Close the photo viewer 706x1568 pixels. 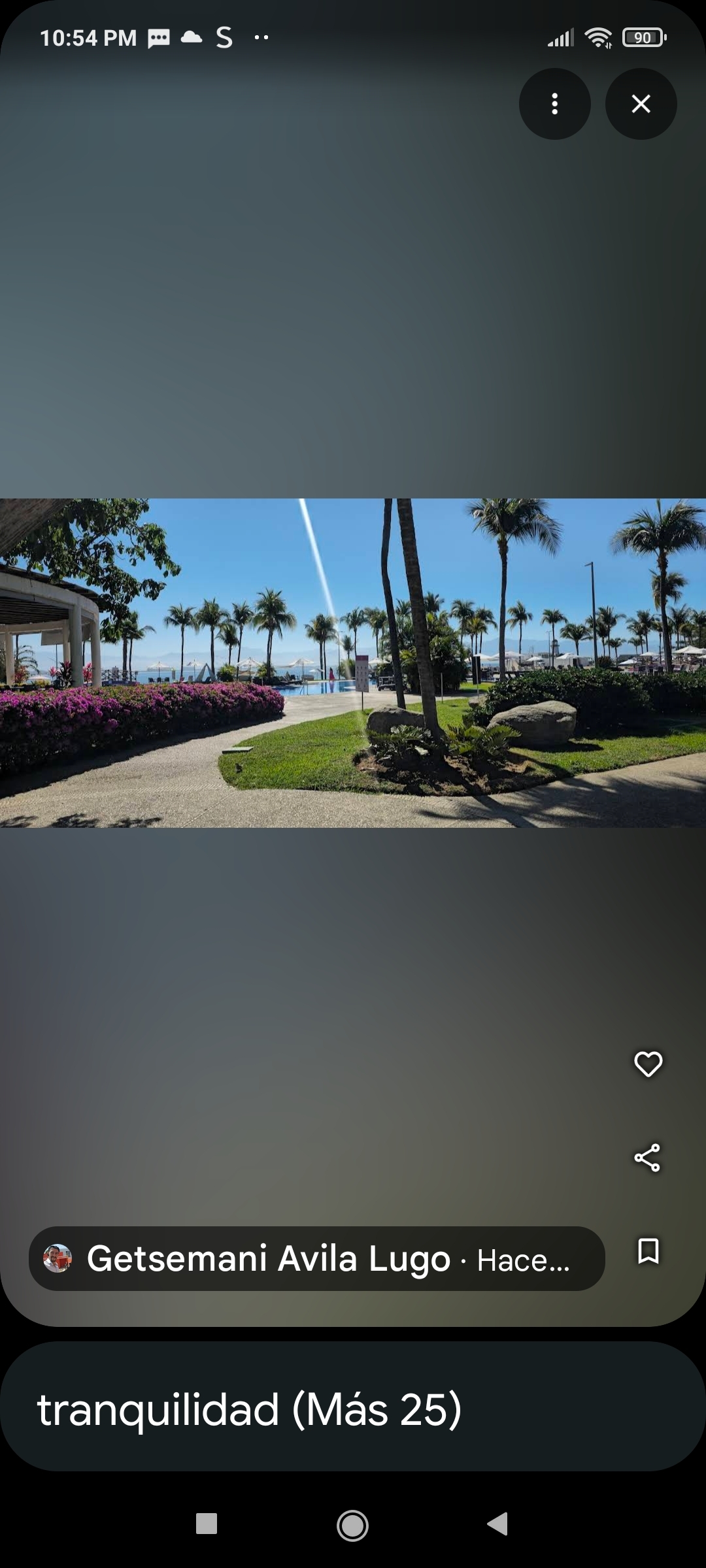tap(641, 104)
